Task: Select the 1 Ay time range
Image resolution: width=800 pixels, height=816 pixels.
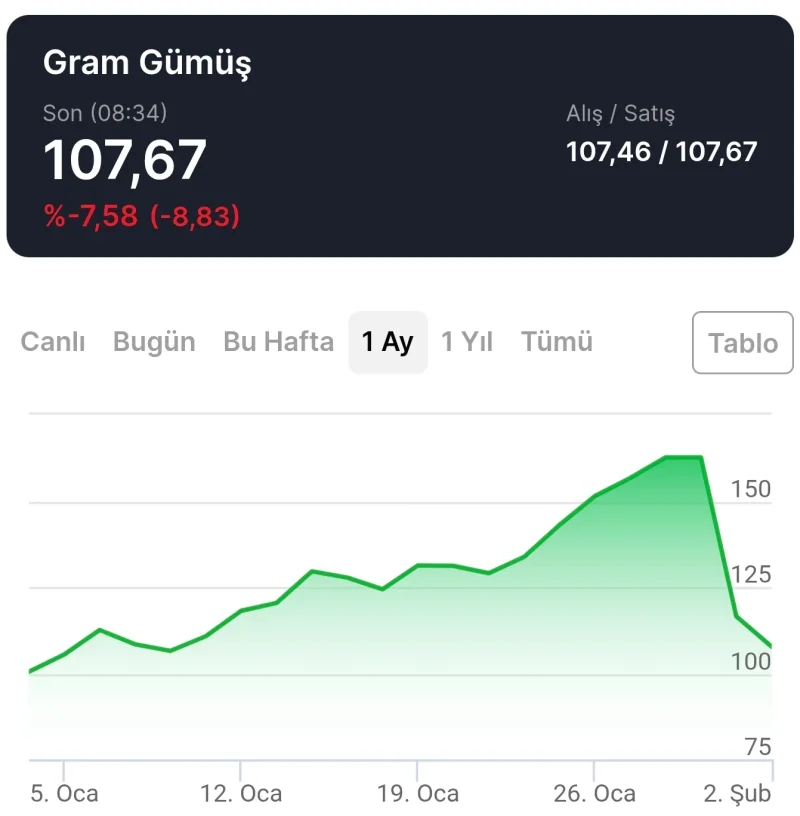Action: point(388,342)
